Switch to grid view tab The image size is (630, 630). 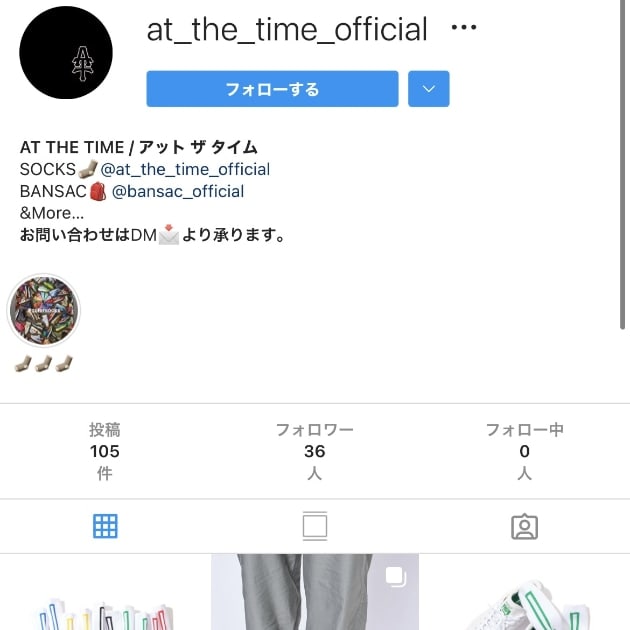[105, 526]
